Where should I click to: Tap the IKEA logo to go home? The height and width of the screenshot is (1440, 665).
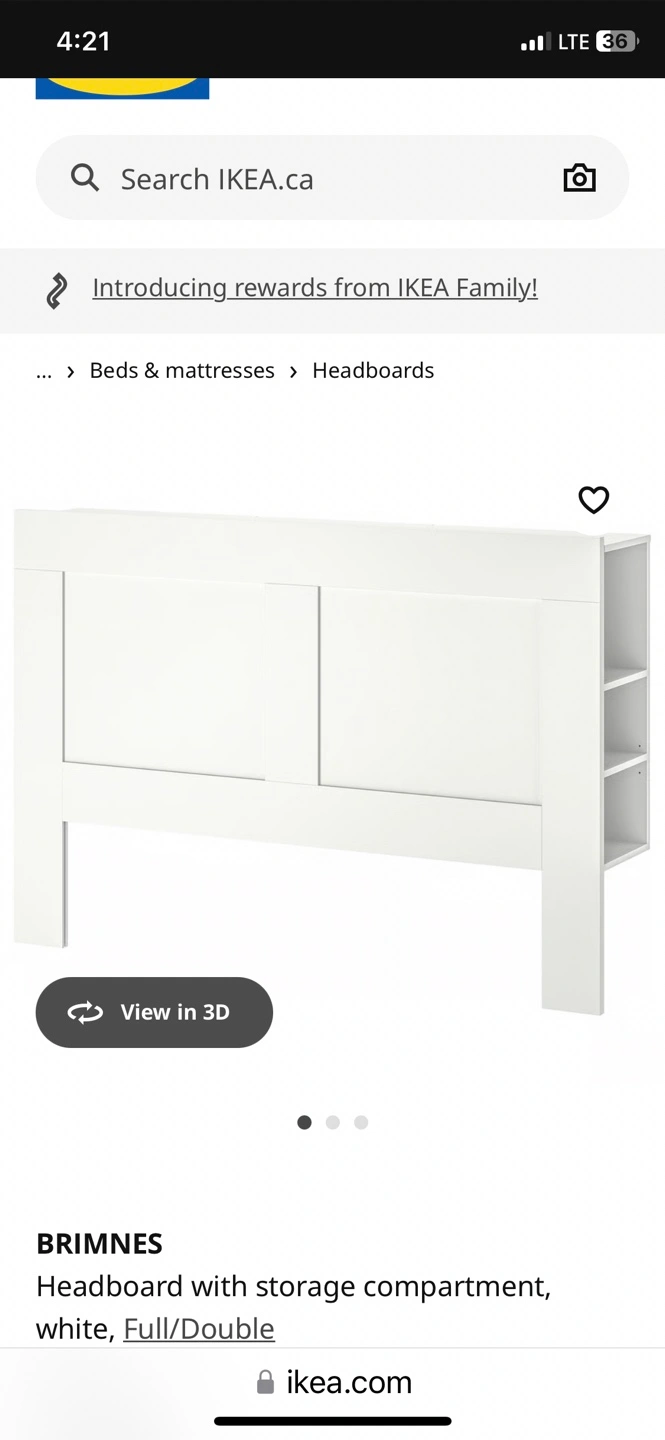pos(122,88)
